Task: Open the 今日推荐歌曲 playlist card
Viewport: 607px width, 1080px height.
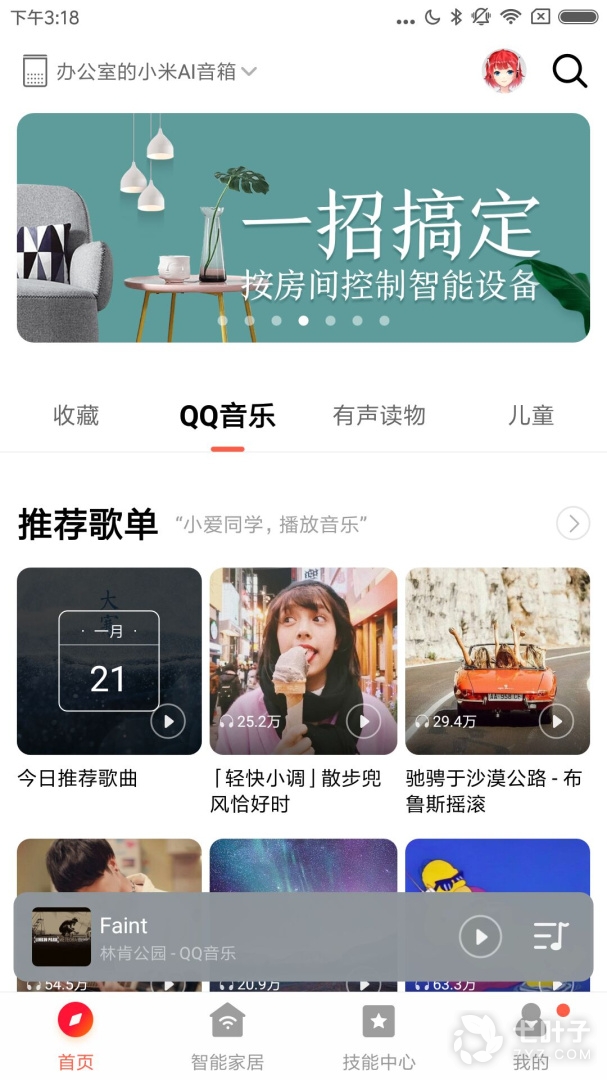Action: 109,661
